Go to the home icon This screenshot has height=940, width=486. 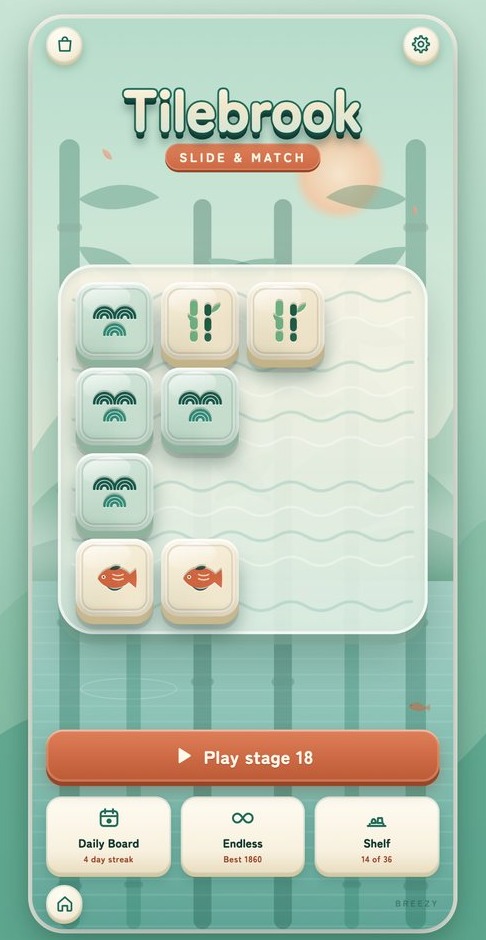coord(64,904)
